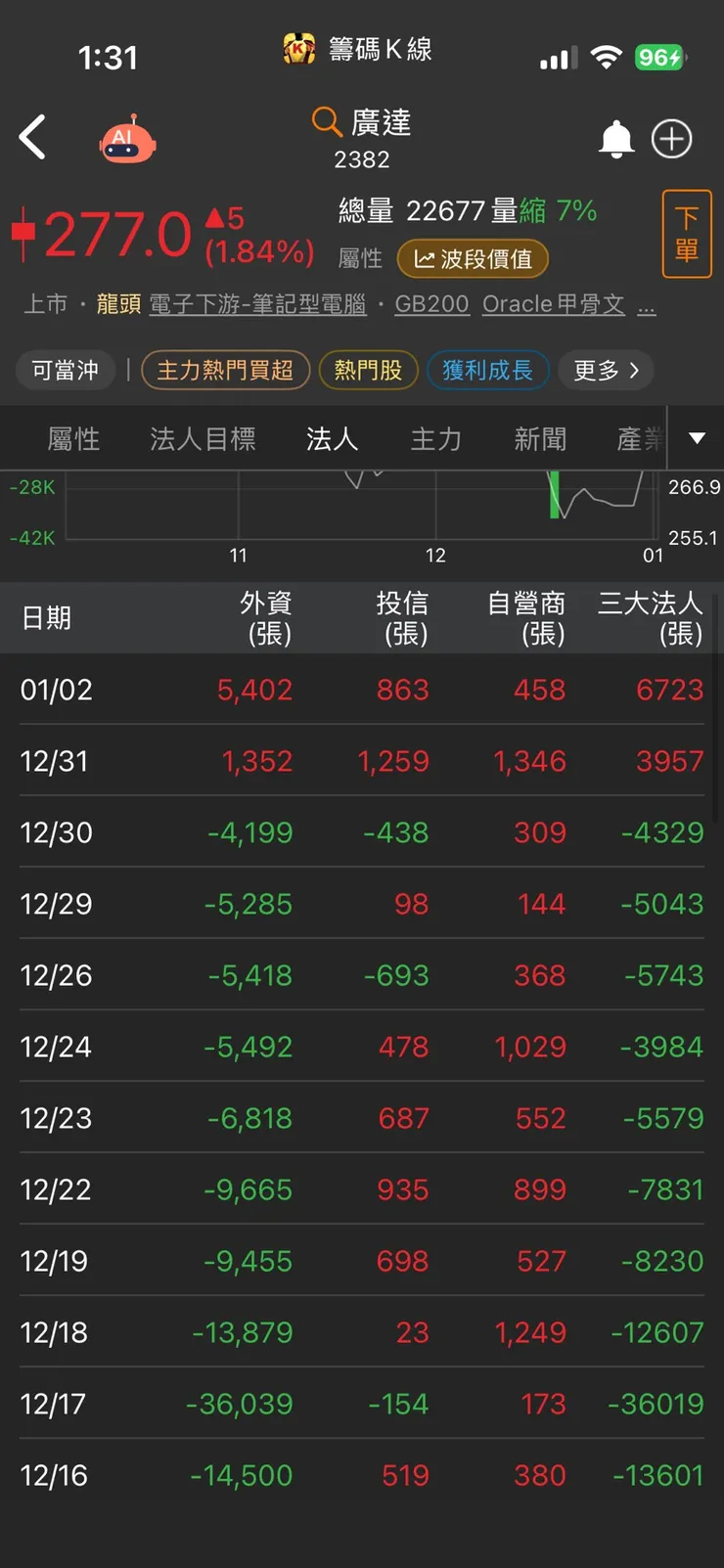724x1568 pixels.
Task: Tap the plus icon to add to watchlist
Action: (671, 139)
